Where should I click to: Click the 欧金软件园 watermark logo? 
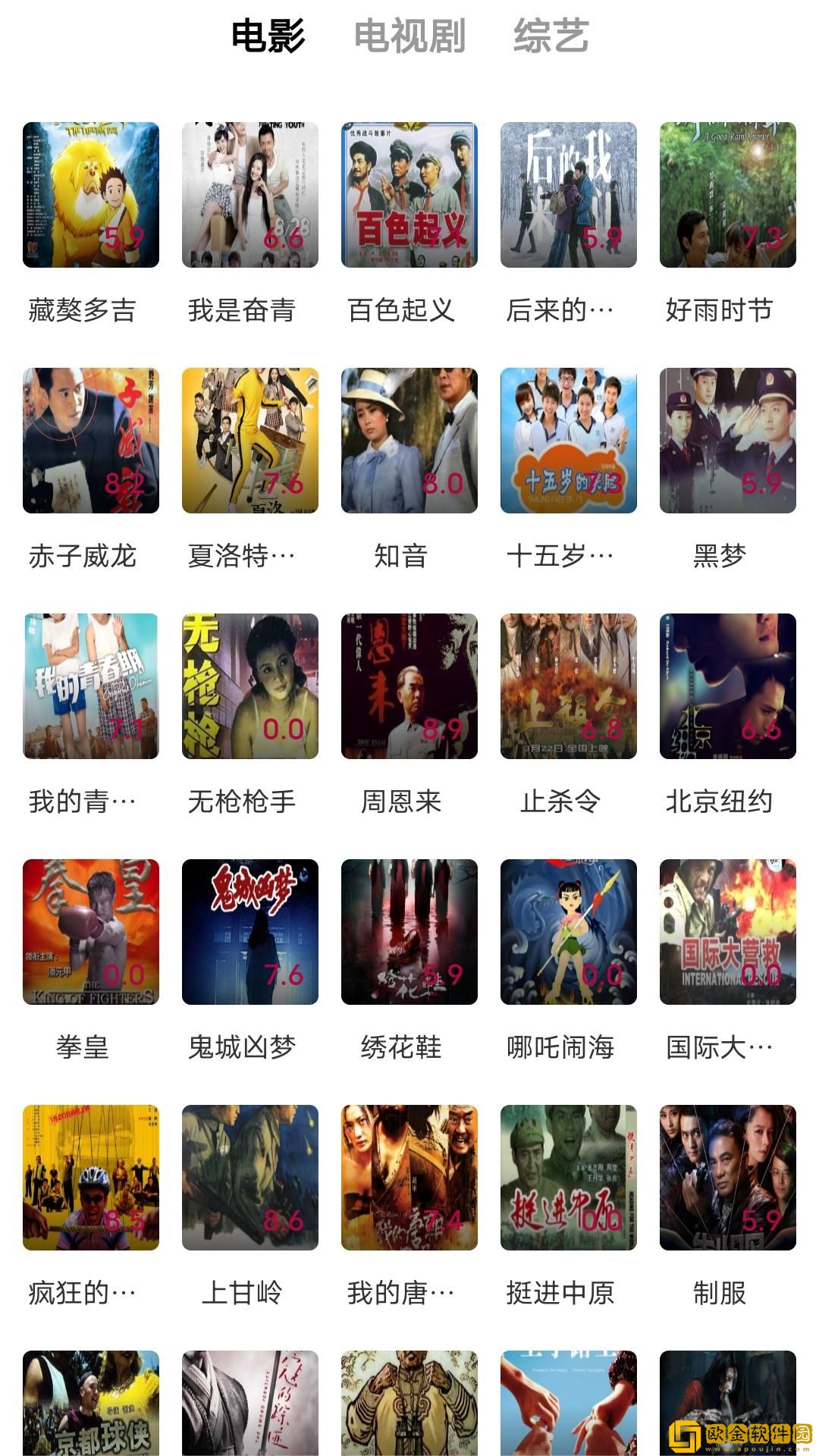point(732,1426)
